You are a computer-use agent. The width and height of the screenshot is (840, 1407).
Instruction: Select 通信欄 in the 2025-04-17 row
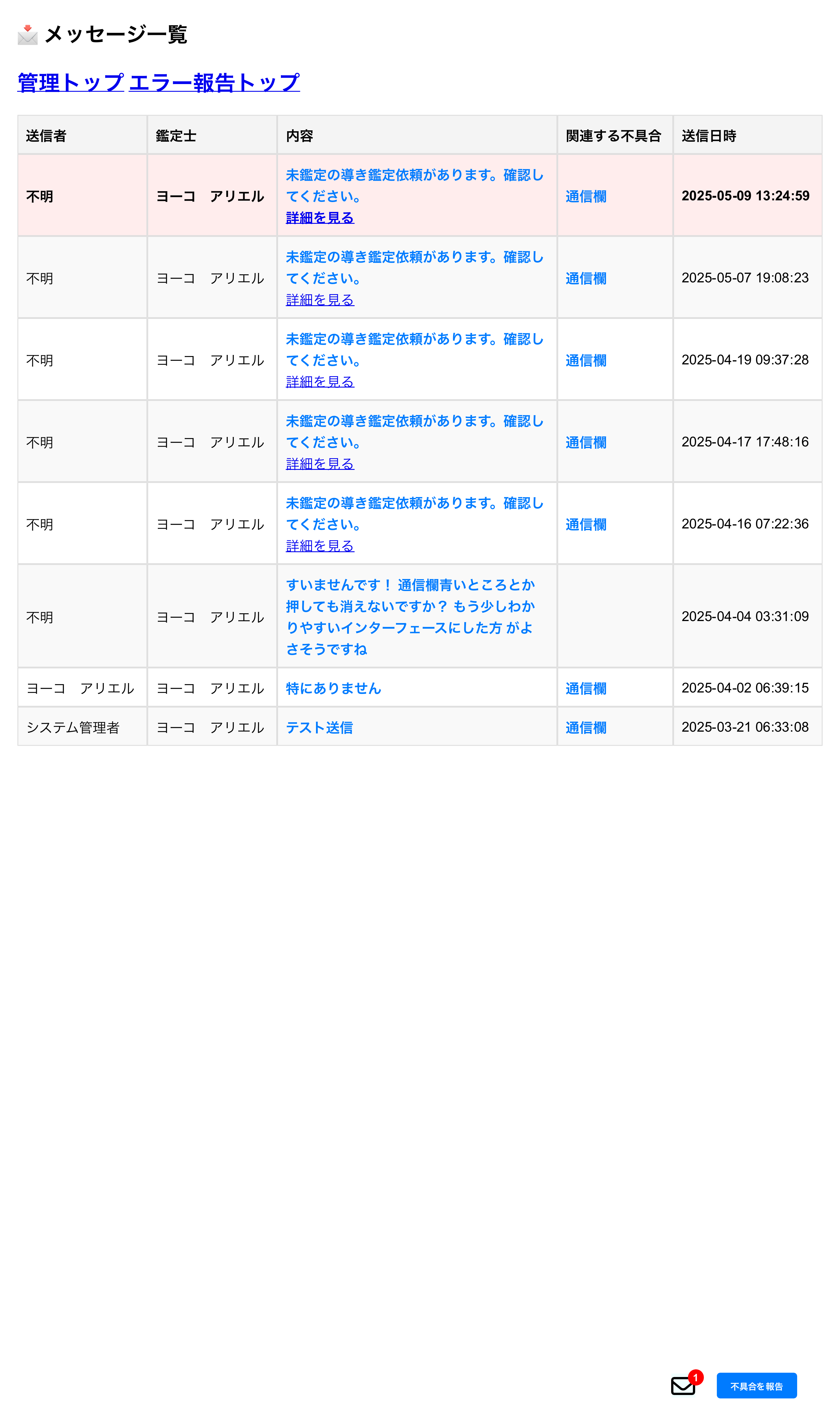[x=586, y=443]
